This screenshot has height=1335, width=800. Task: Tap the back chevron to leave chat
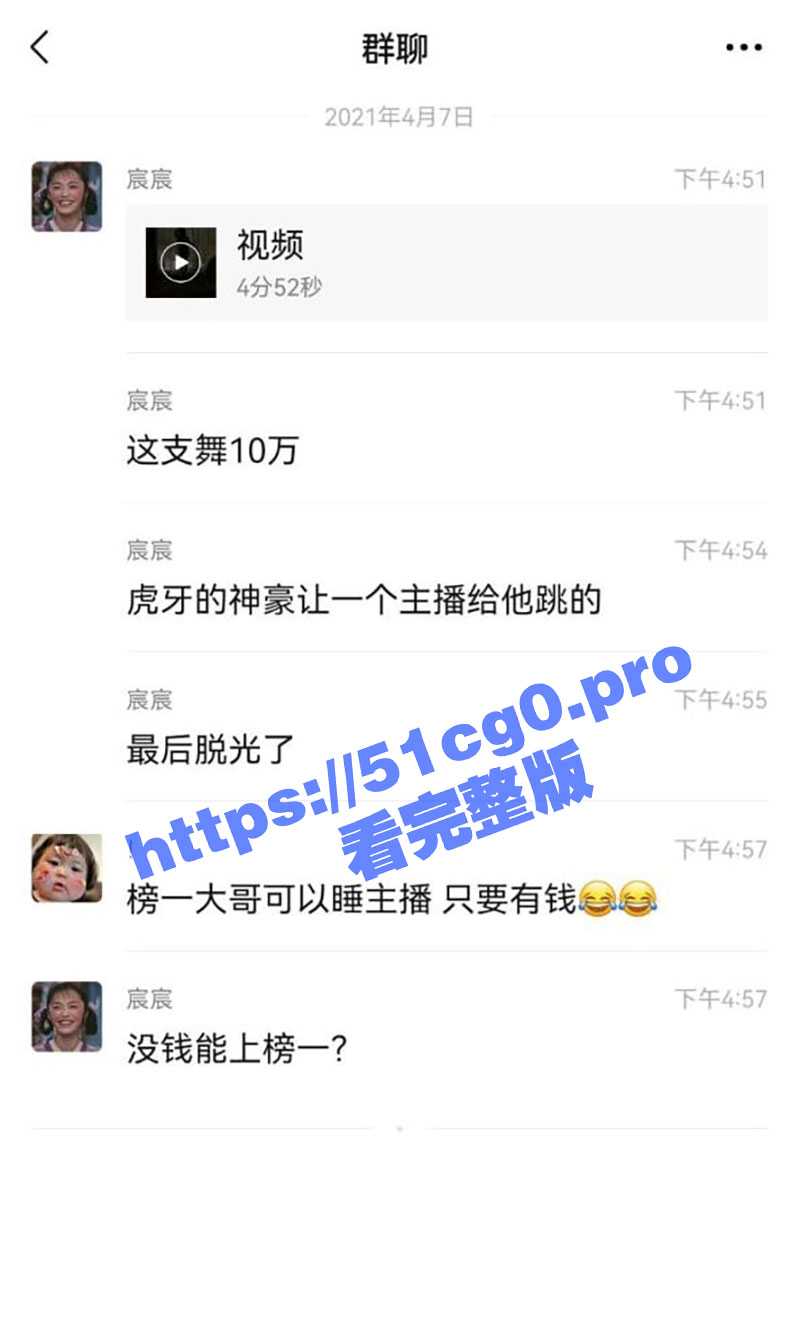[38, 47]
